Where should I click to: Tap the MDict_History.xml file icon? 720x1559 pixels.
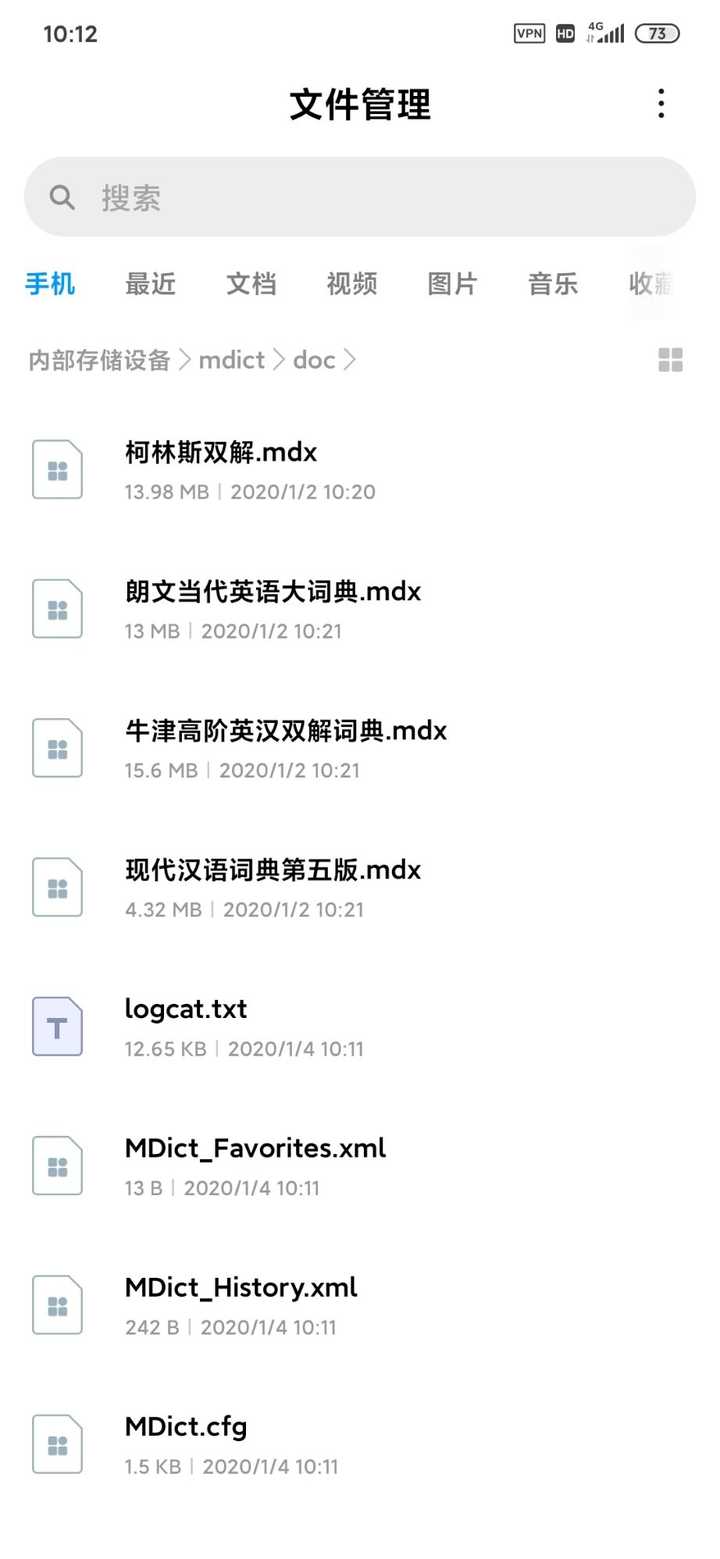(x=56, y=1304)
